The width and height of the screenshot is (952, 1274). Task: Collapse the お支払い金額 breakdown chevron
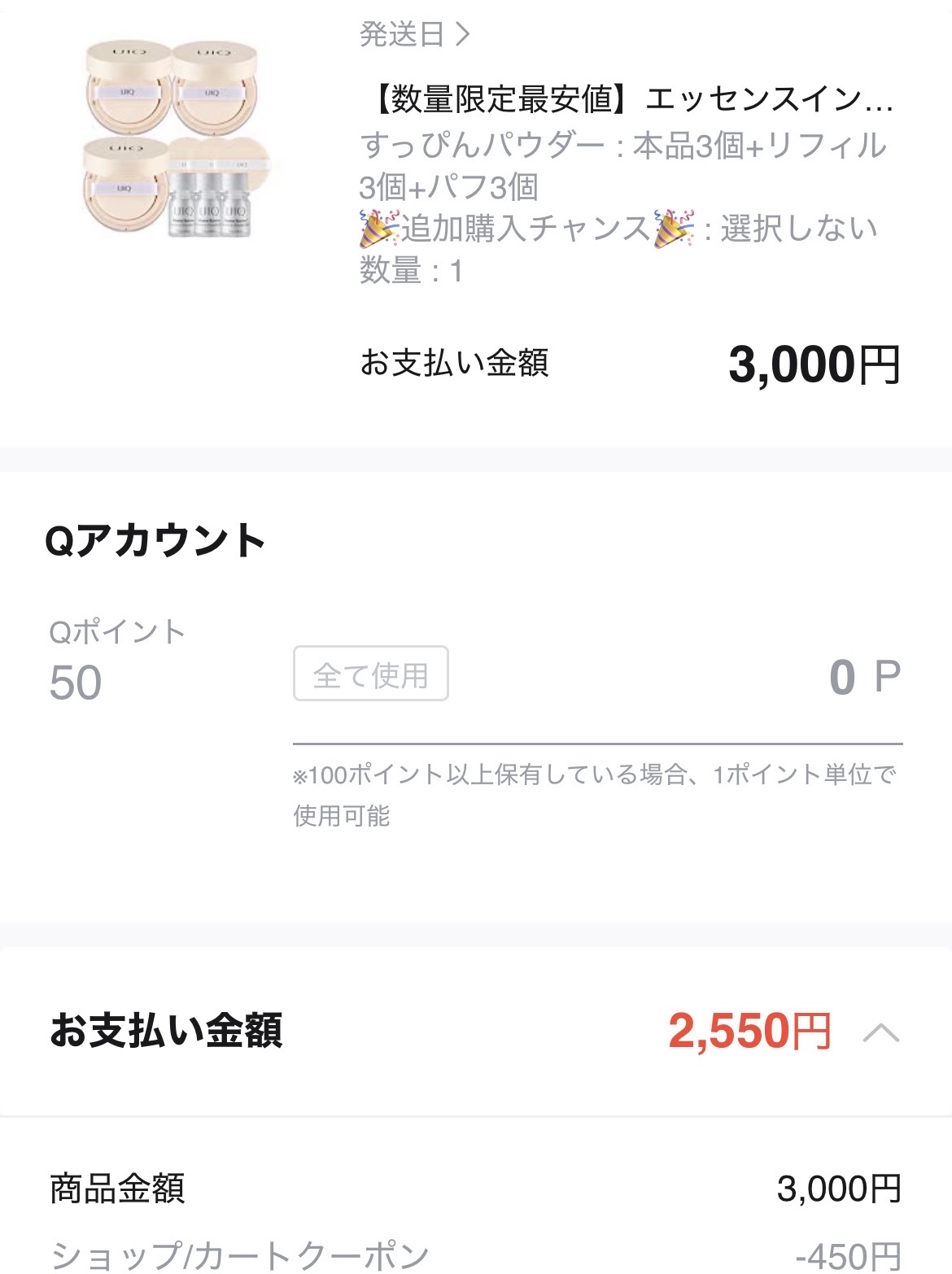(880, 1033)
